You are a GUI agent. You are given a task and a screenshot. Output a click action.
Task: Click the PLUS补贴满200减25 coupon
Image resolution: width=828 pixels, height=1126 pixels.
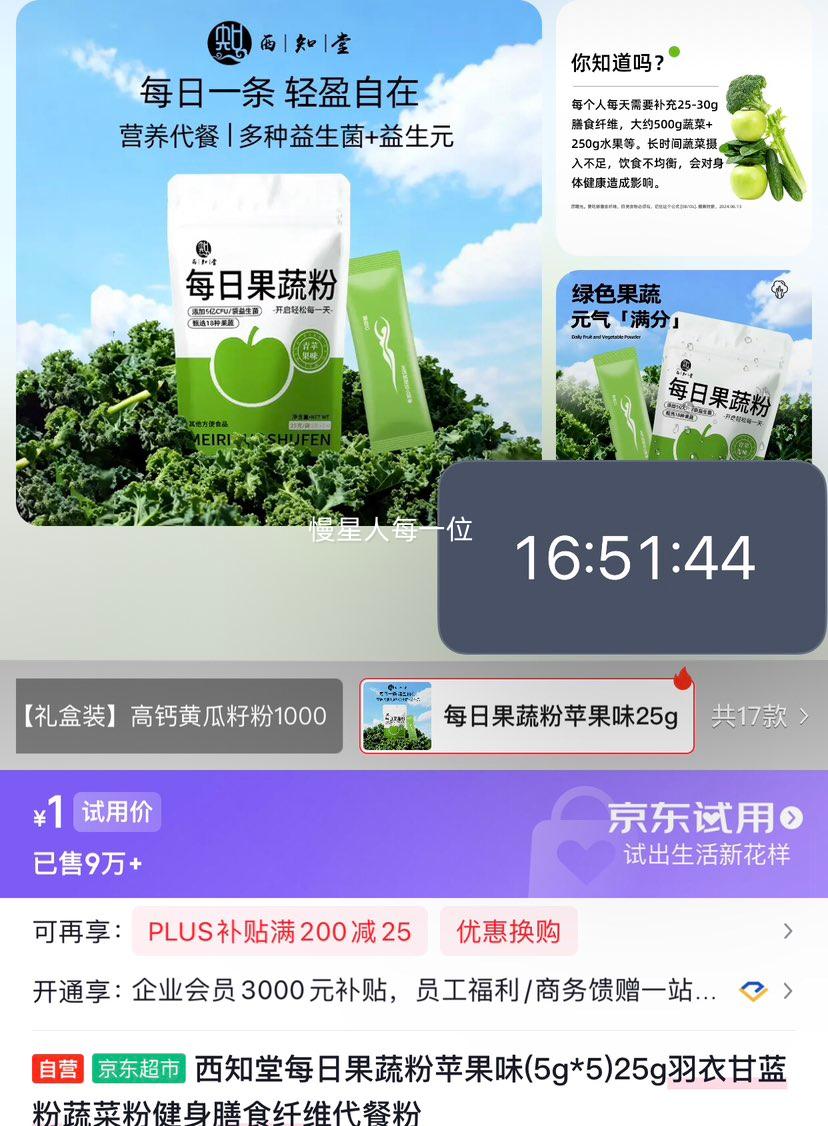pos(279,931)
